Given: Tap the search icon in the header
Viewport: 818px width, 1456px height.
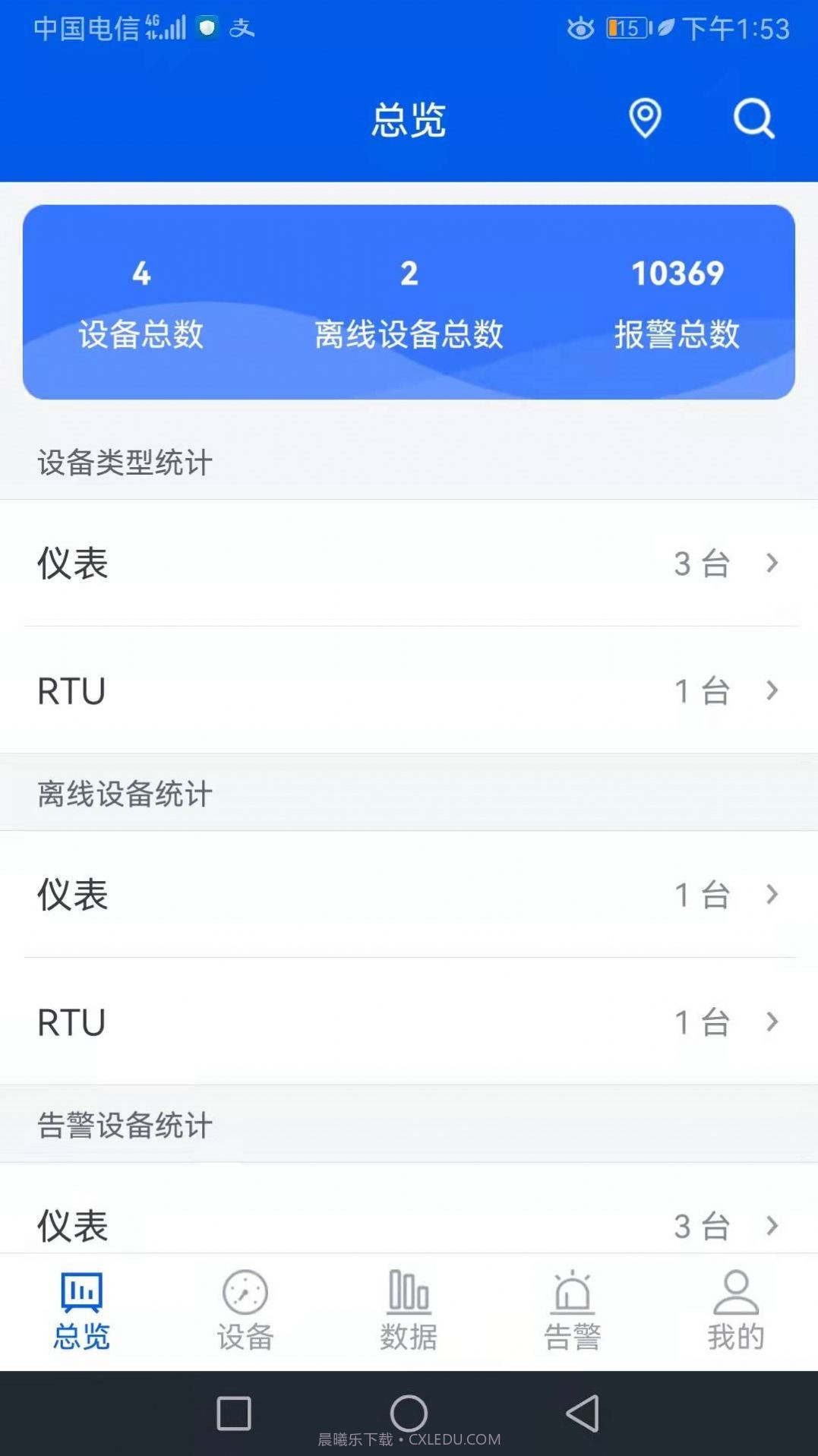Looking at the screenshot, I should [x=752, y=118].
